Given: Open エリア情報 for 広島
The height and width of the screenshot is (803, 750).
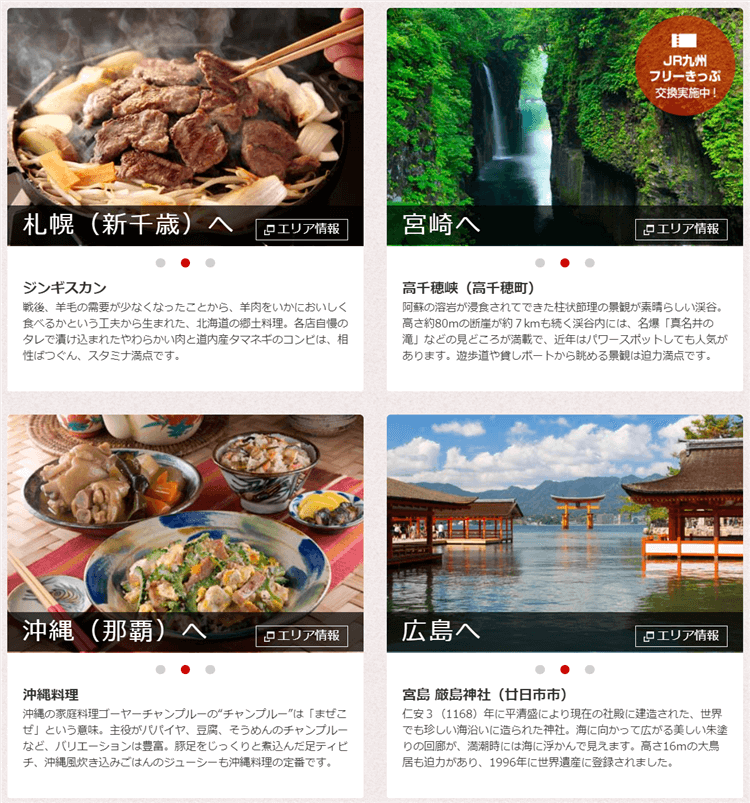Looking at the screenshot, I should [681, 636].
